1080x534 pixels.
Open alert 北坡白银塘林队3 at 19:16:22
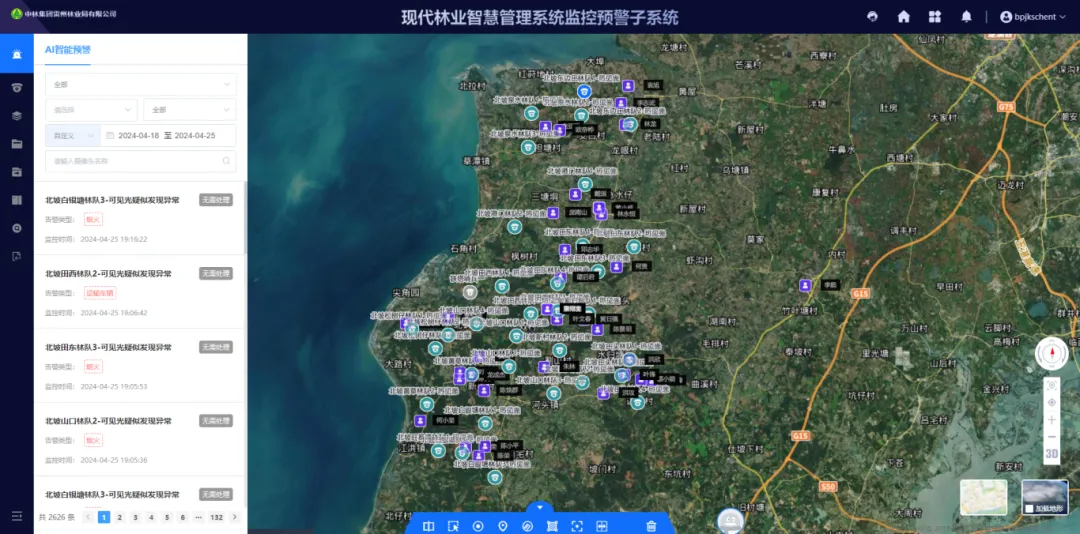click(x=112, y=200)
